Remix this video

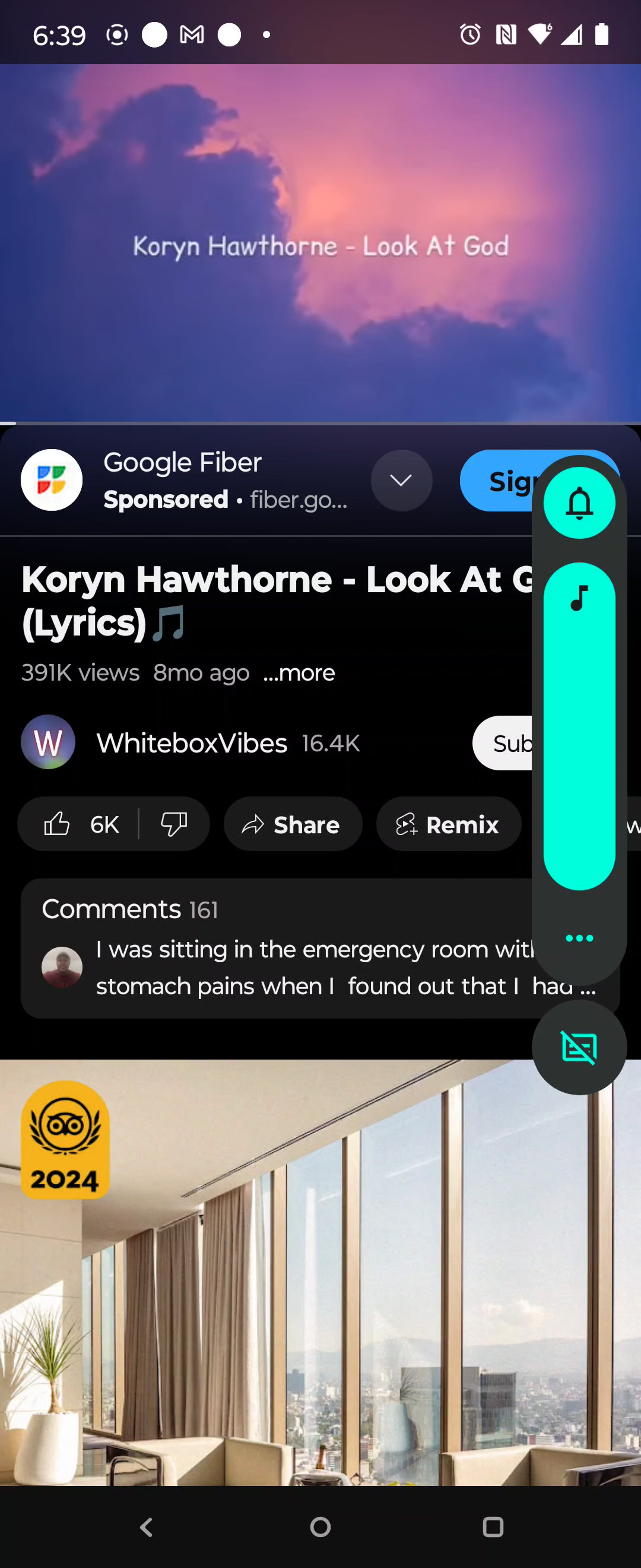coord(448,824)
